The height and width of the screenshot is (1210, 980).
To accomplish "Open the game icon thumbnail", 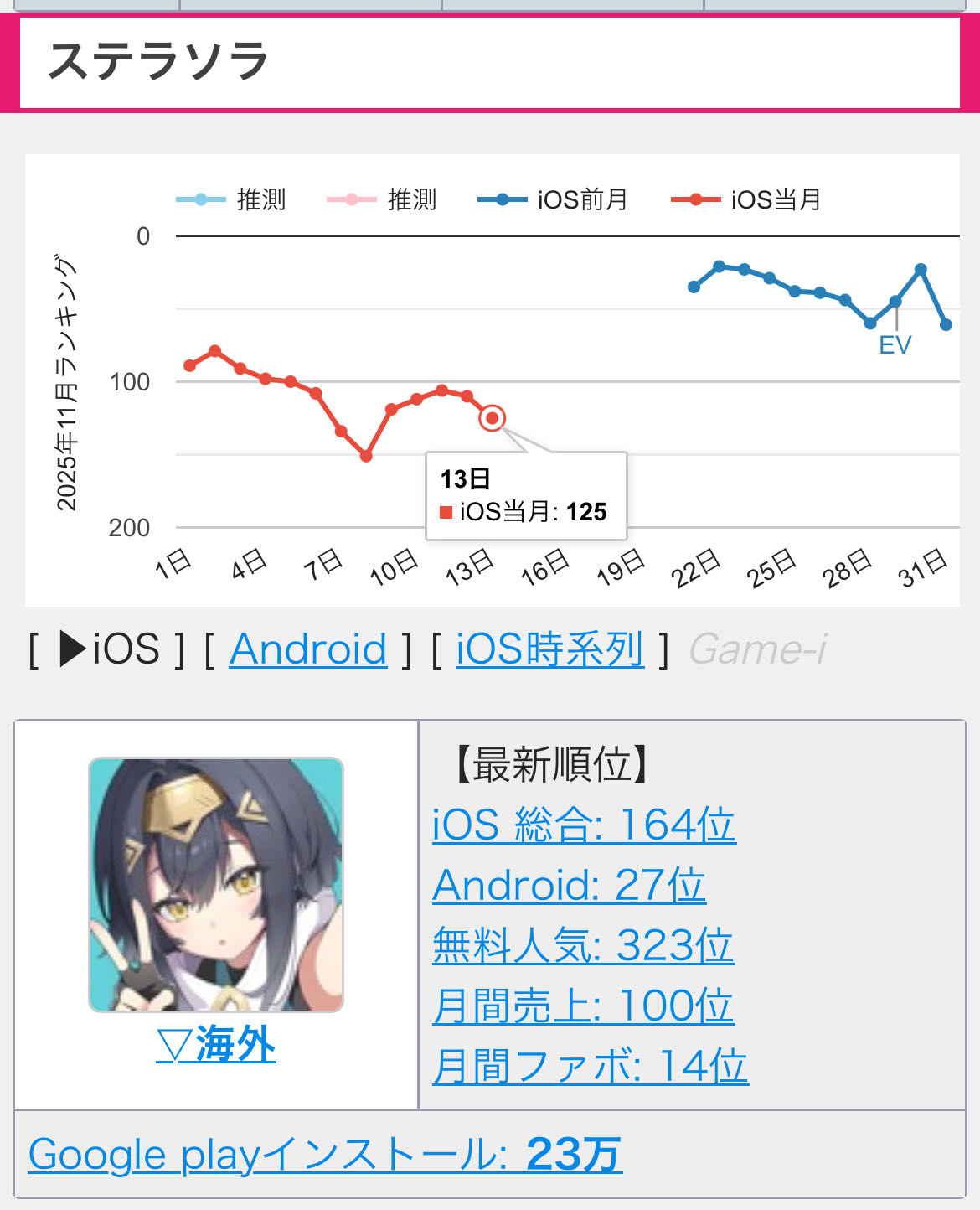I will click(x=216, y=885).
